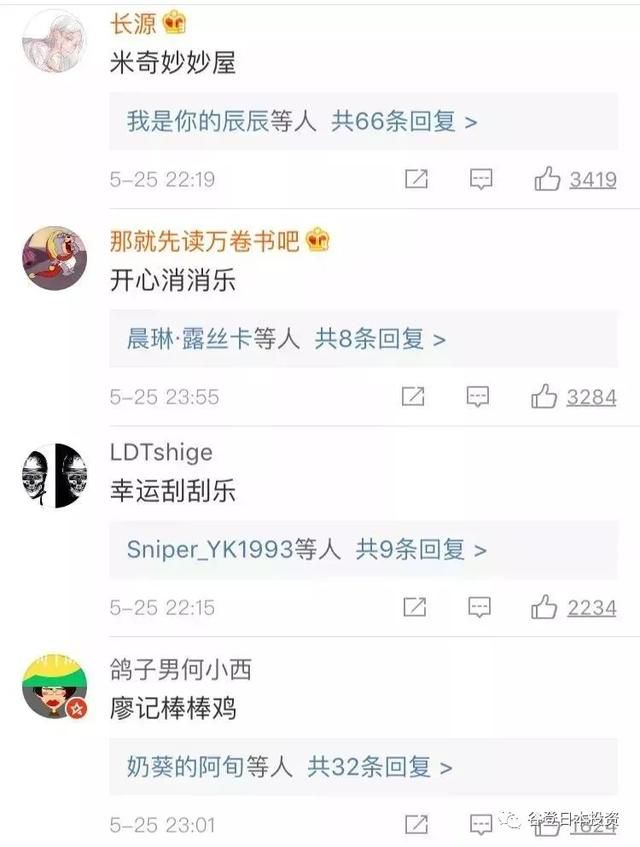640x847 pixels.
Task: Repost 长源's comment
Action: pos(416,180)
